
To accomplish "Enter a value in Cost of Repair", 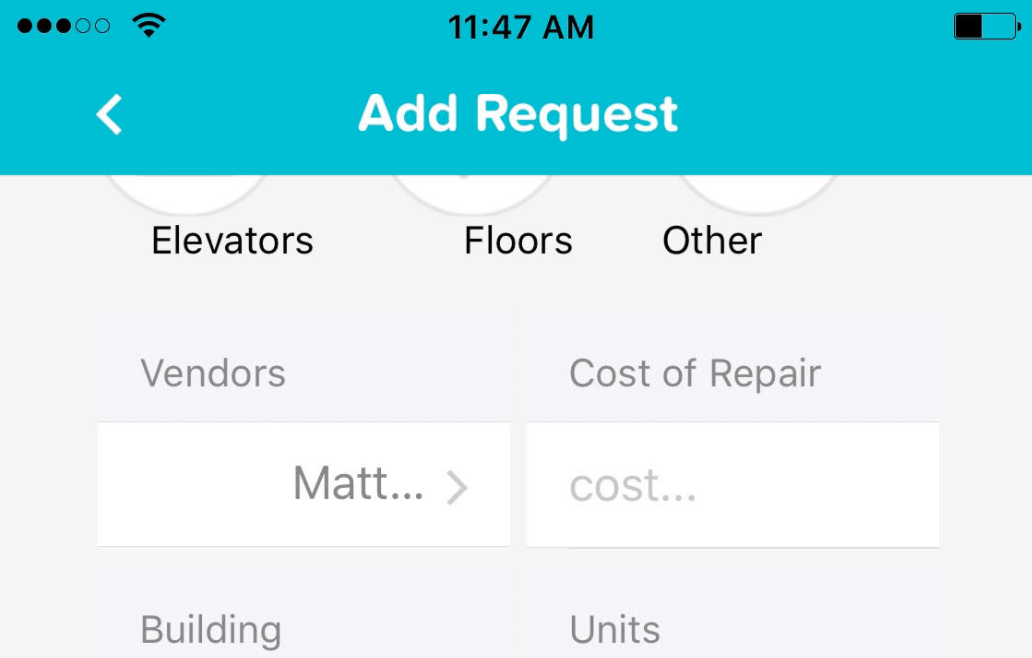I will [732, 486].
